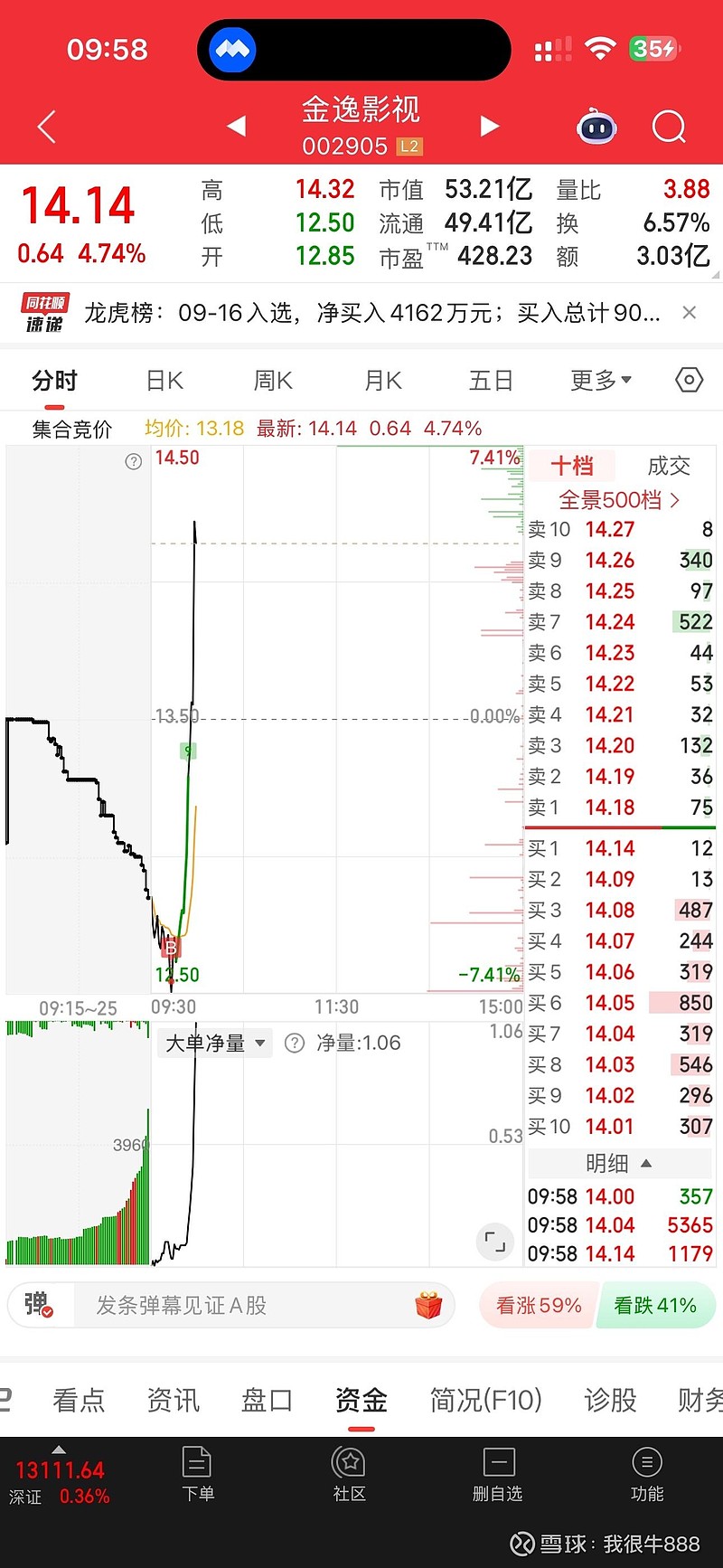Show the 五日 chart
This screenshot has width=723, height=1568.
pyautogui.click(x=491, y=381)
